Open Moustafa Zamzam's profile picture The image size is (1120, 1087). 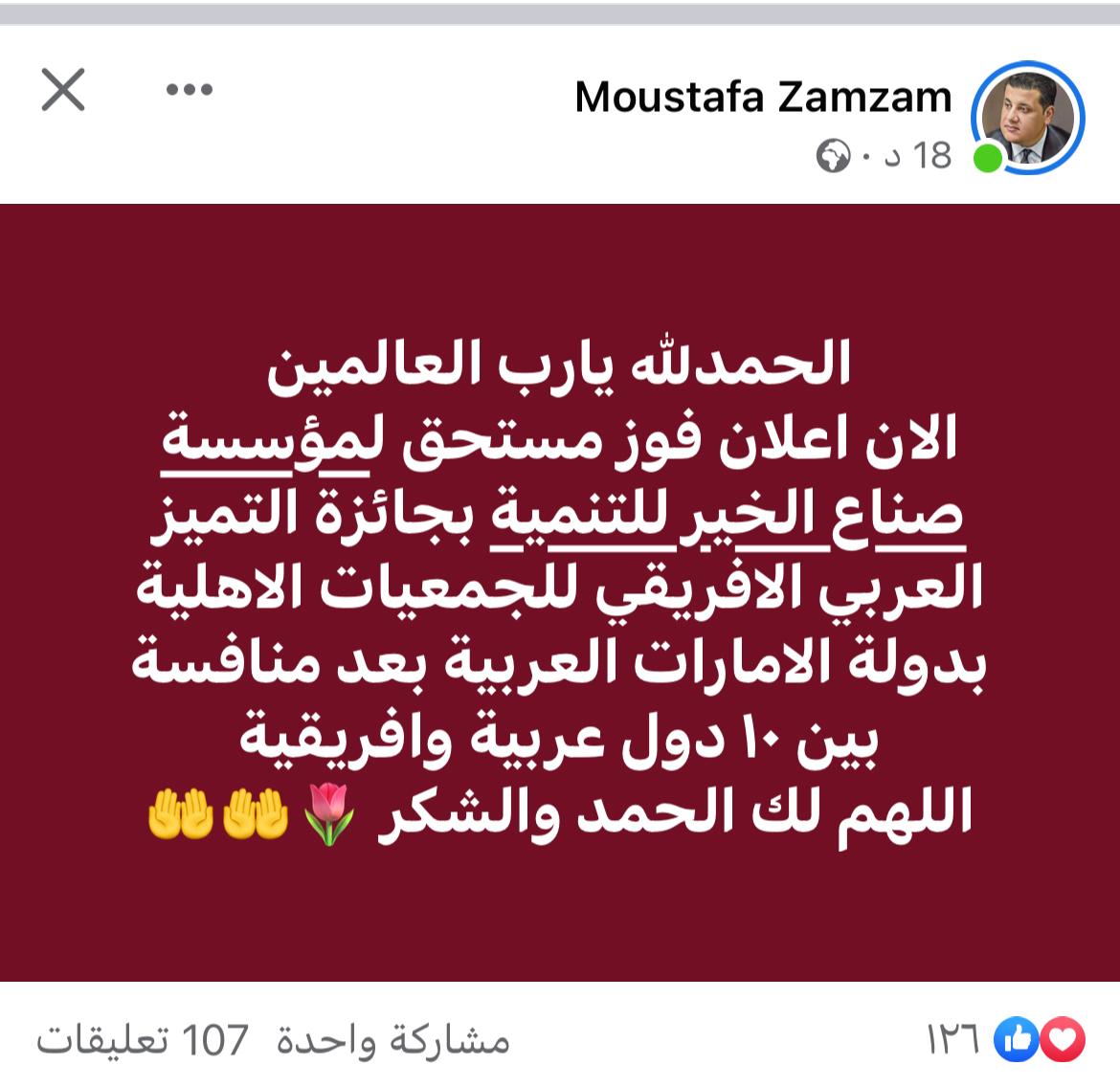point(1028,119)
